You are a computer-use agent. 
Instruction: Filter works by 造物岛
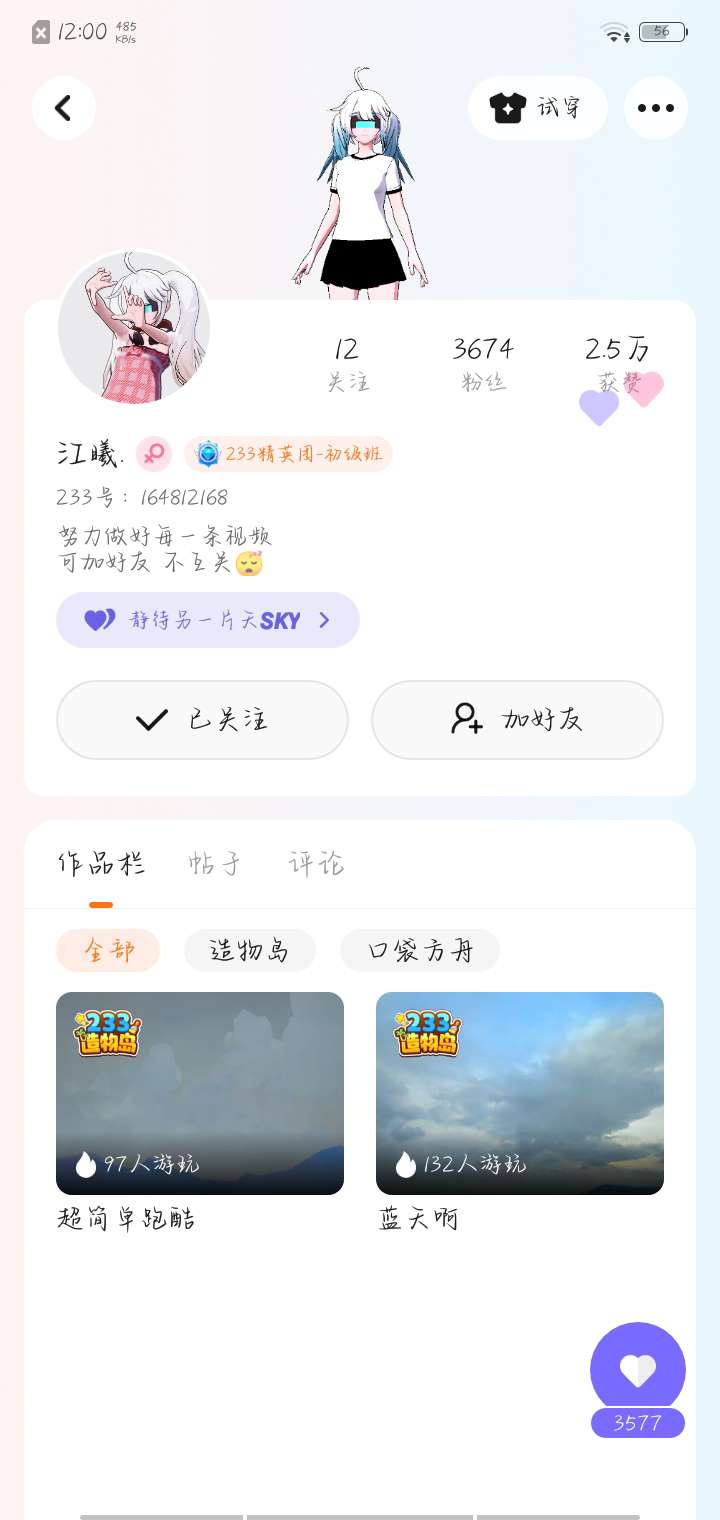point(250,950)
